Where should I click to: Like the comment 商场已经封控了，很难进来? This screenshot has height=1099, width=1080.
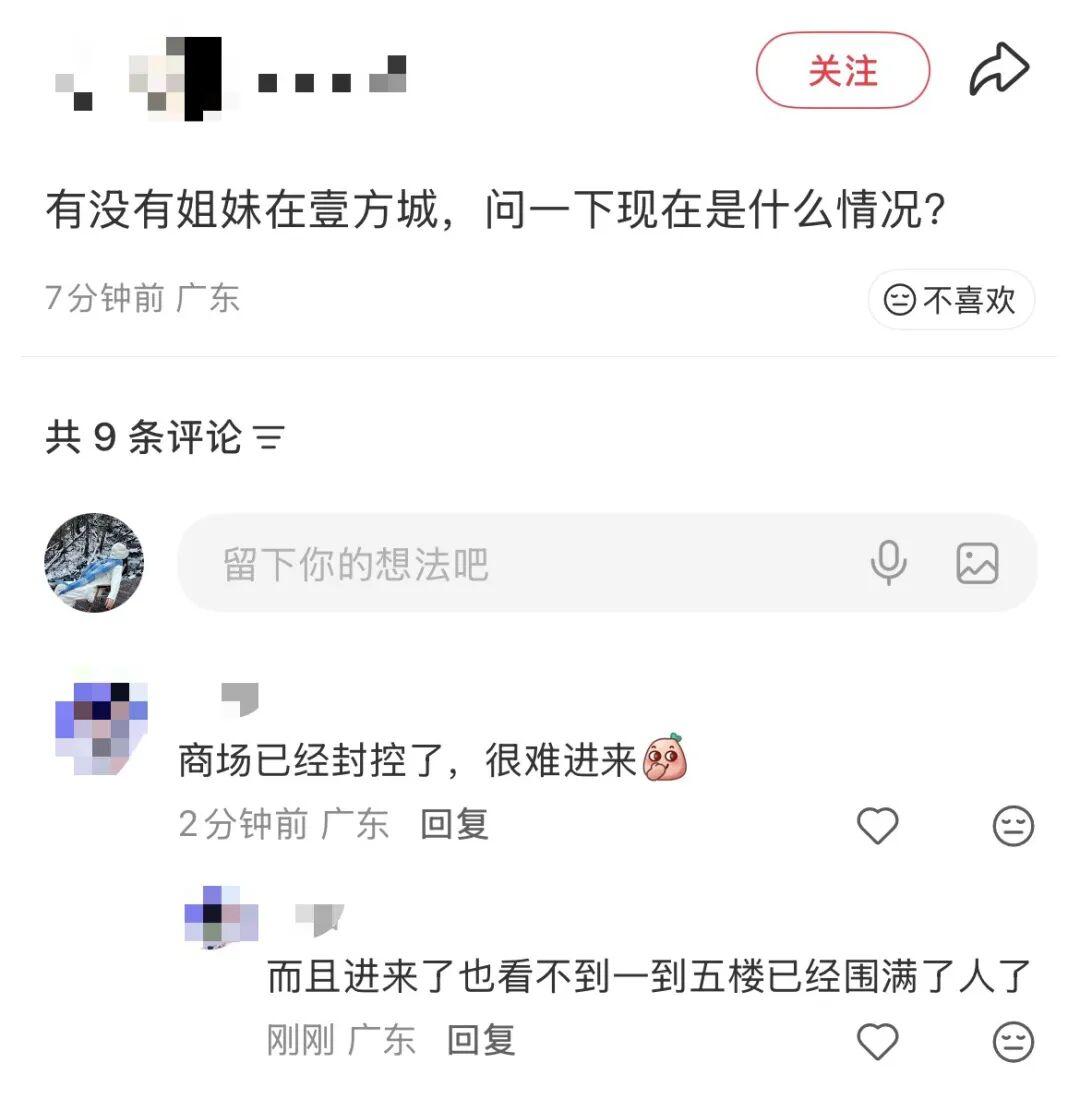point(878,826)
